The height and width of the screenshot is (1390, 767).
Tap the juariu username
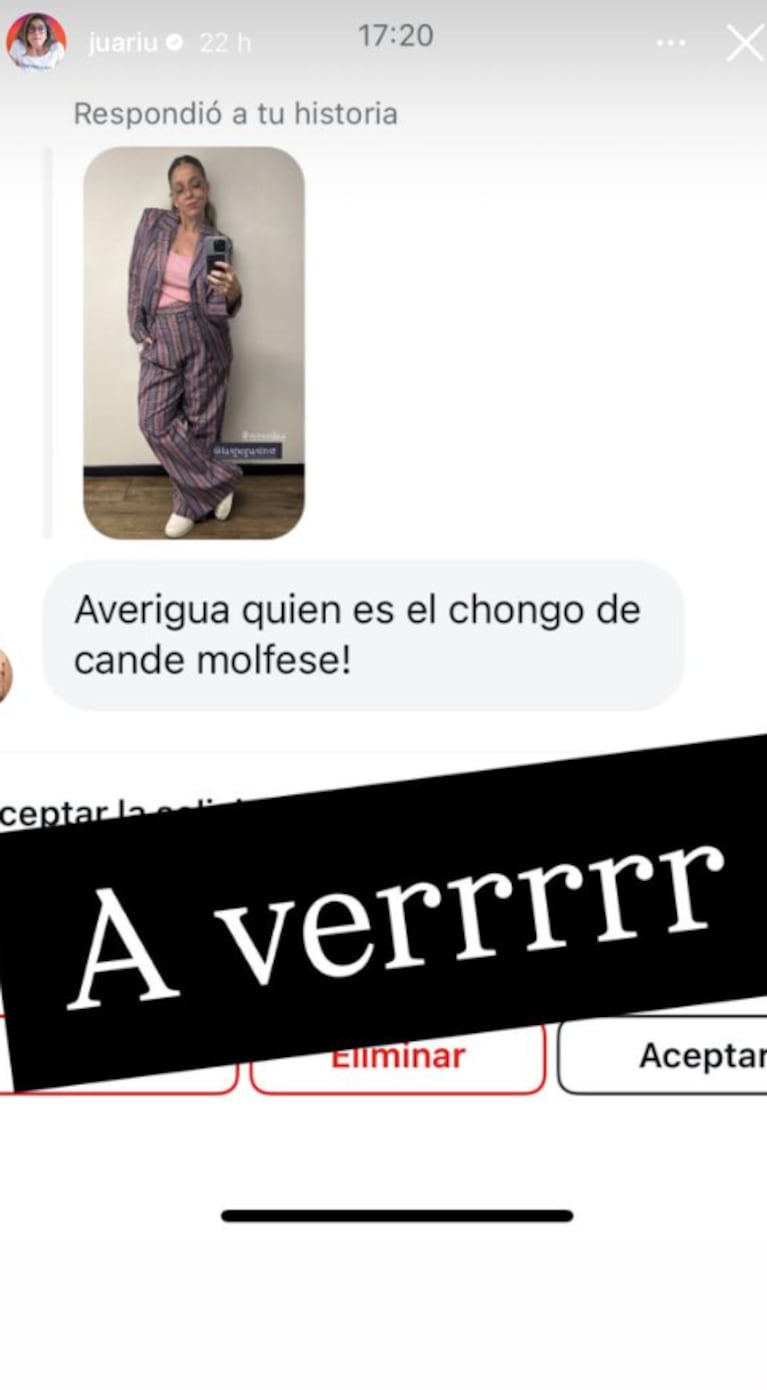click(x=124, y=43)
